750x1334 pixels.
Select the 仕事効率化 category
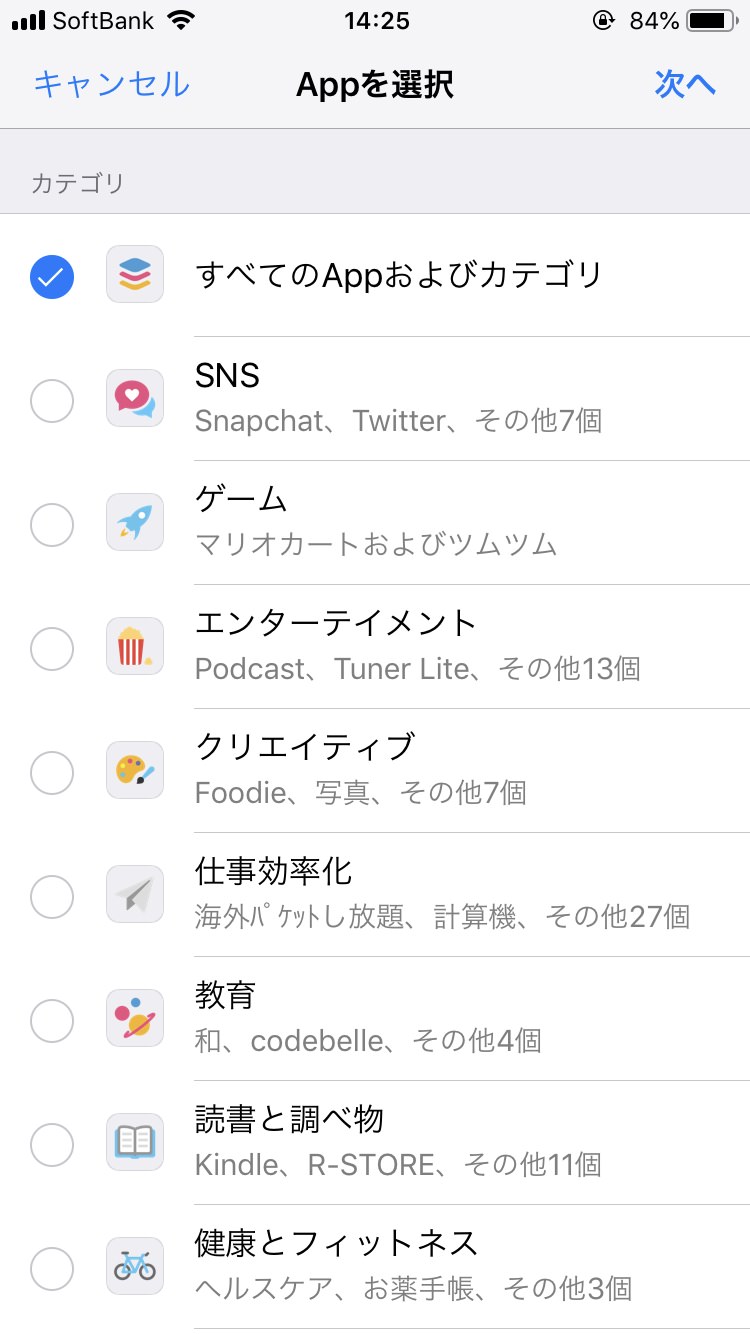(52, 896)
